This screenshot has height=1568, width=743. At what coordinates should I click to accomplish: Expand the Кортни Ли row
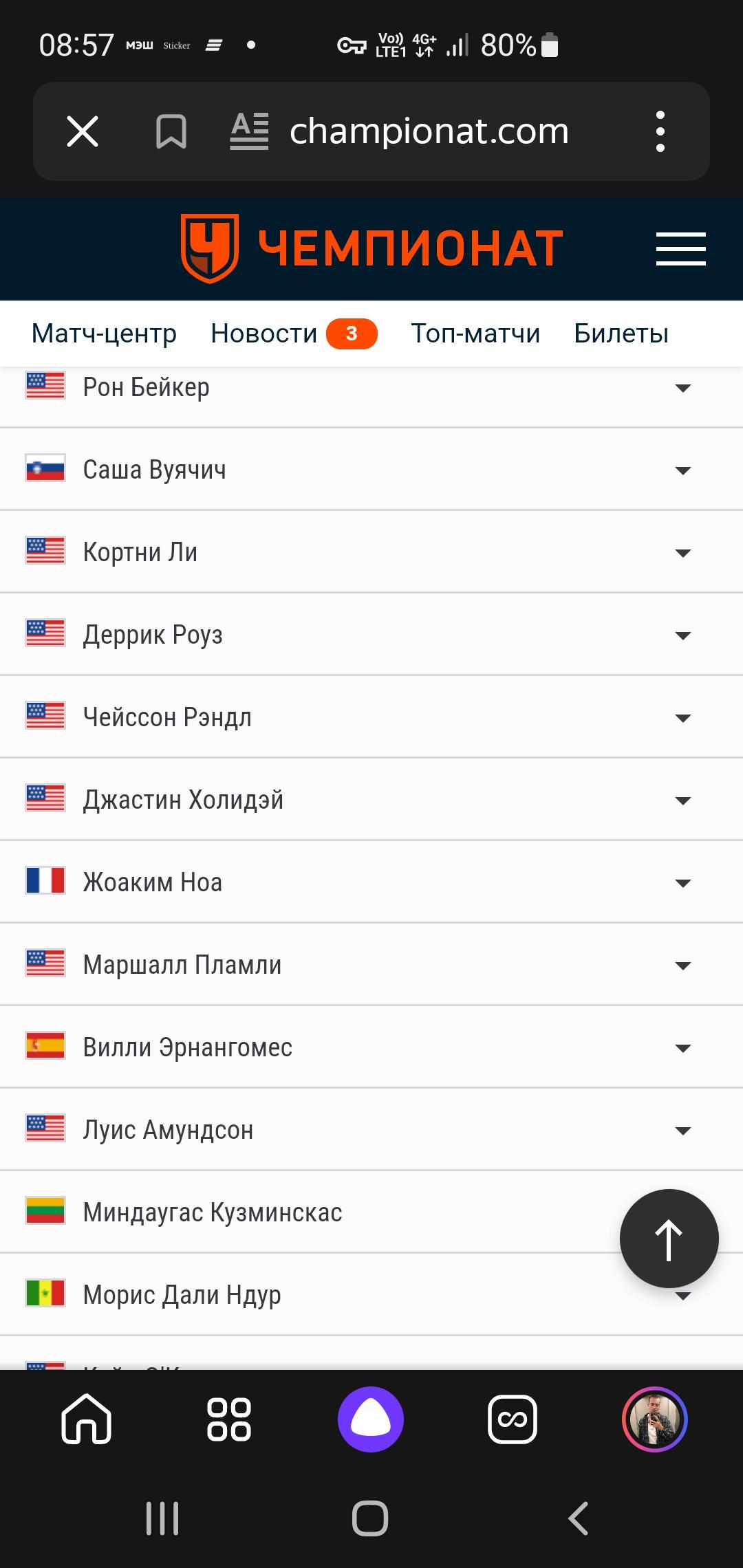[371, 552]
